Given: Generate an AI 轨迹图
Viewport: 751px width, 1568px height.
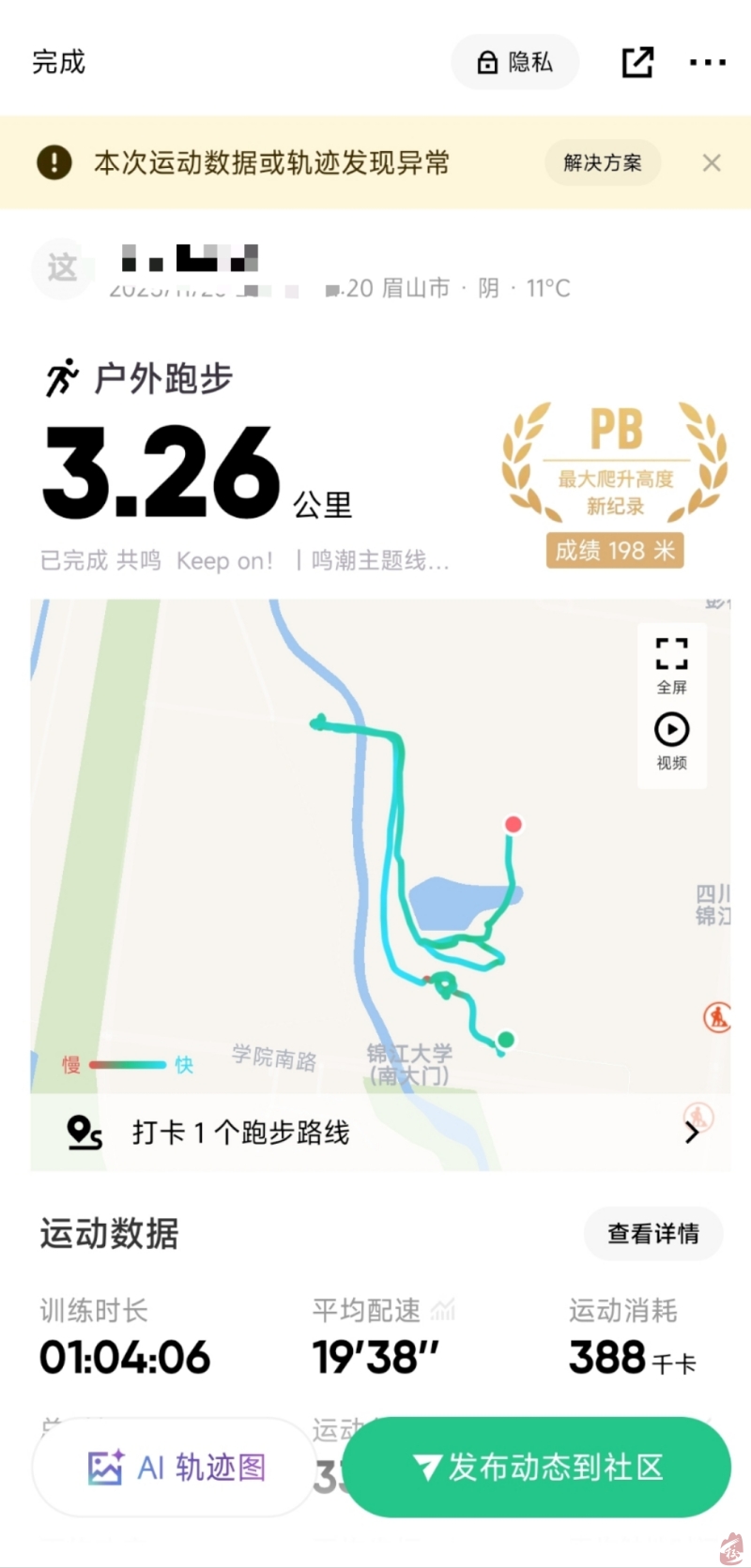Looking at the screenshot, I should click(x=176, y=1467).
